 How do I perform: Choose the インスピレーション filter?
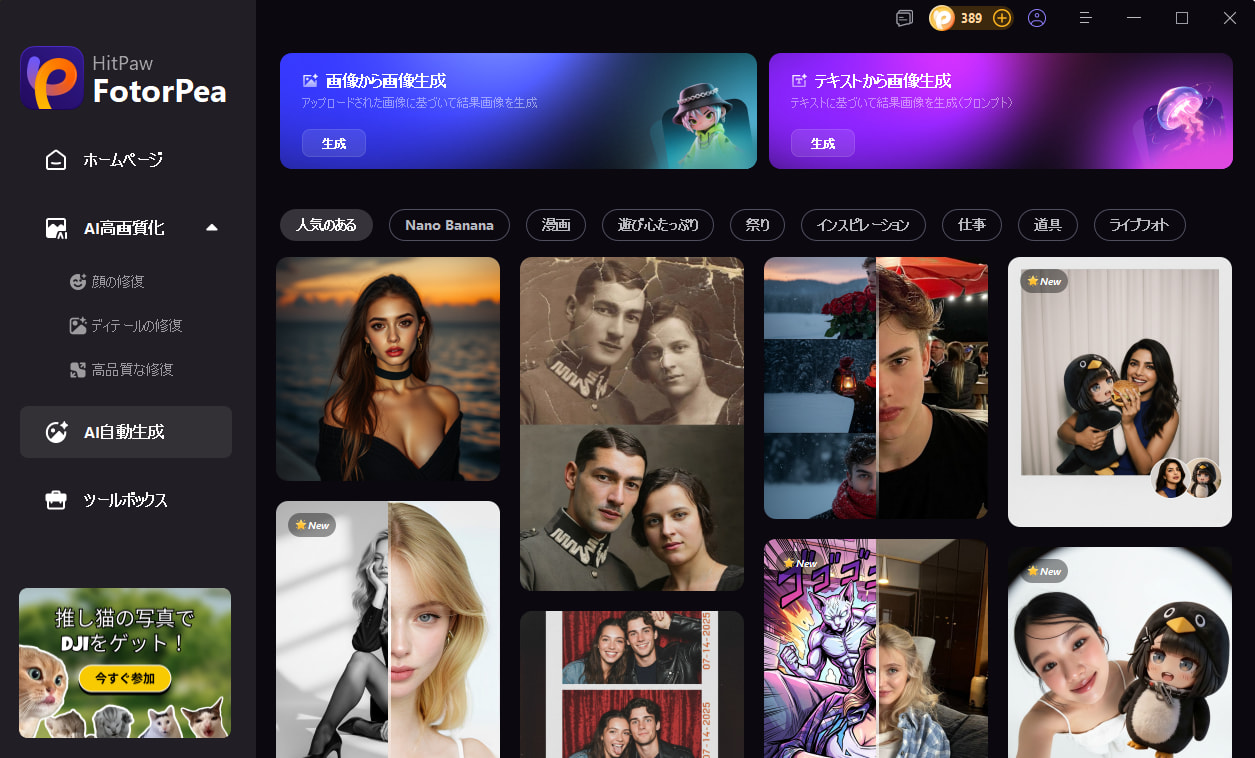click(x=863, y=225)
